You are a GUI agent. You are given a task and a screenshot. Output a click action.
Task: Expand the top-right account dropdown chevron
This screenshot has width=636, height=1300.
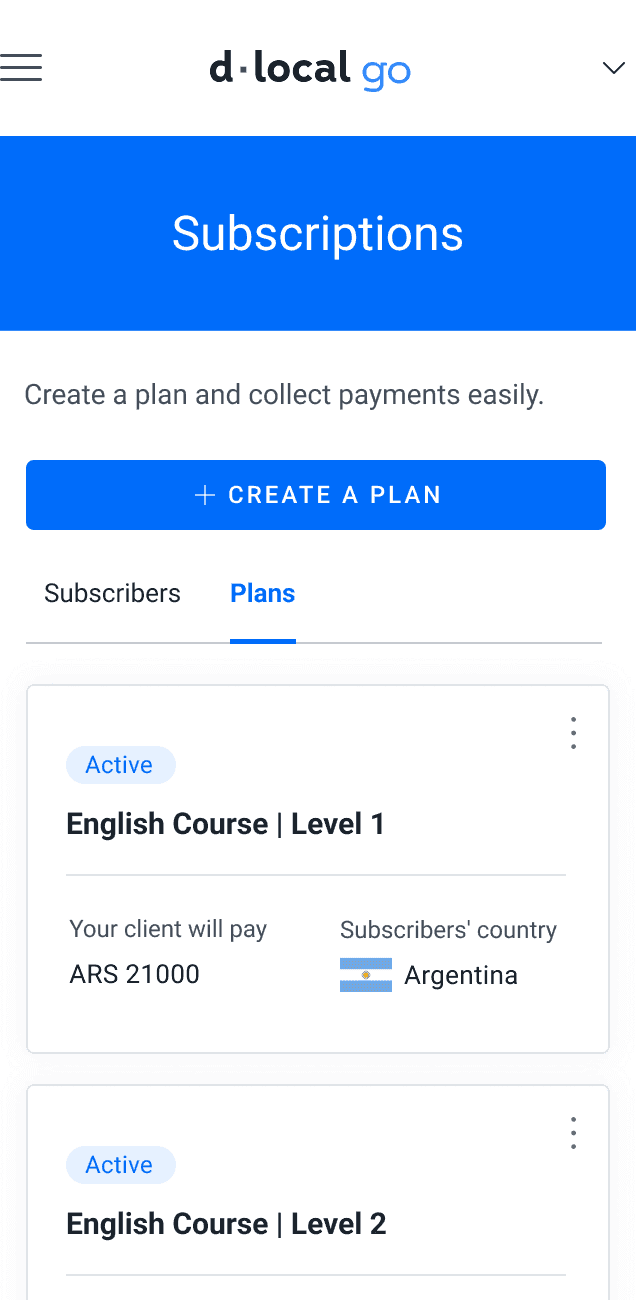click(x=613, y=68)
